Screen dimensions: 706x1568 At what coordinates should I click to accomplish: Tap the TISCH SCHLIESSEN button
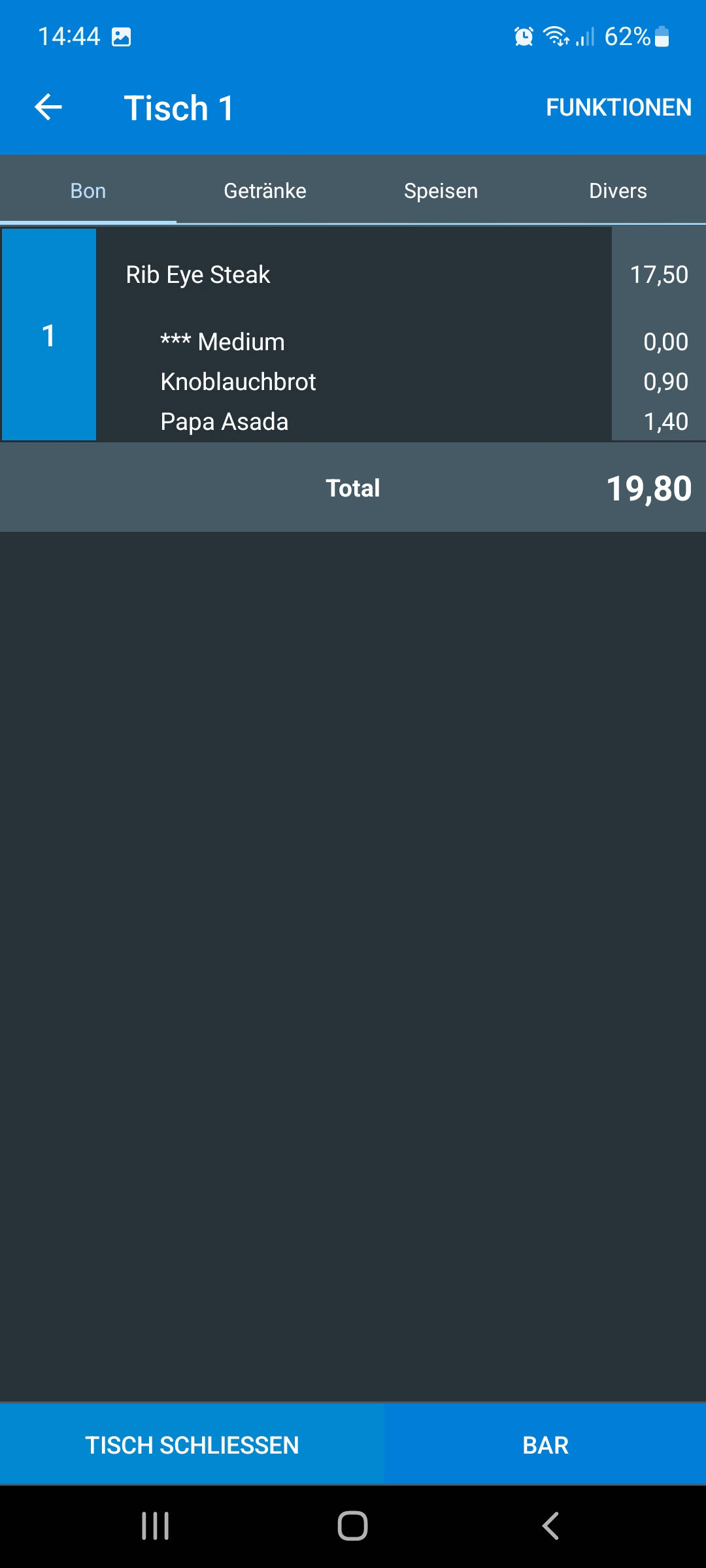coord(192,1445)
